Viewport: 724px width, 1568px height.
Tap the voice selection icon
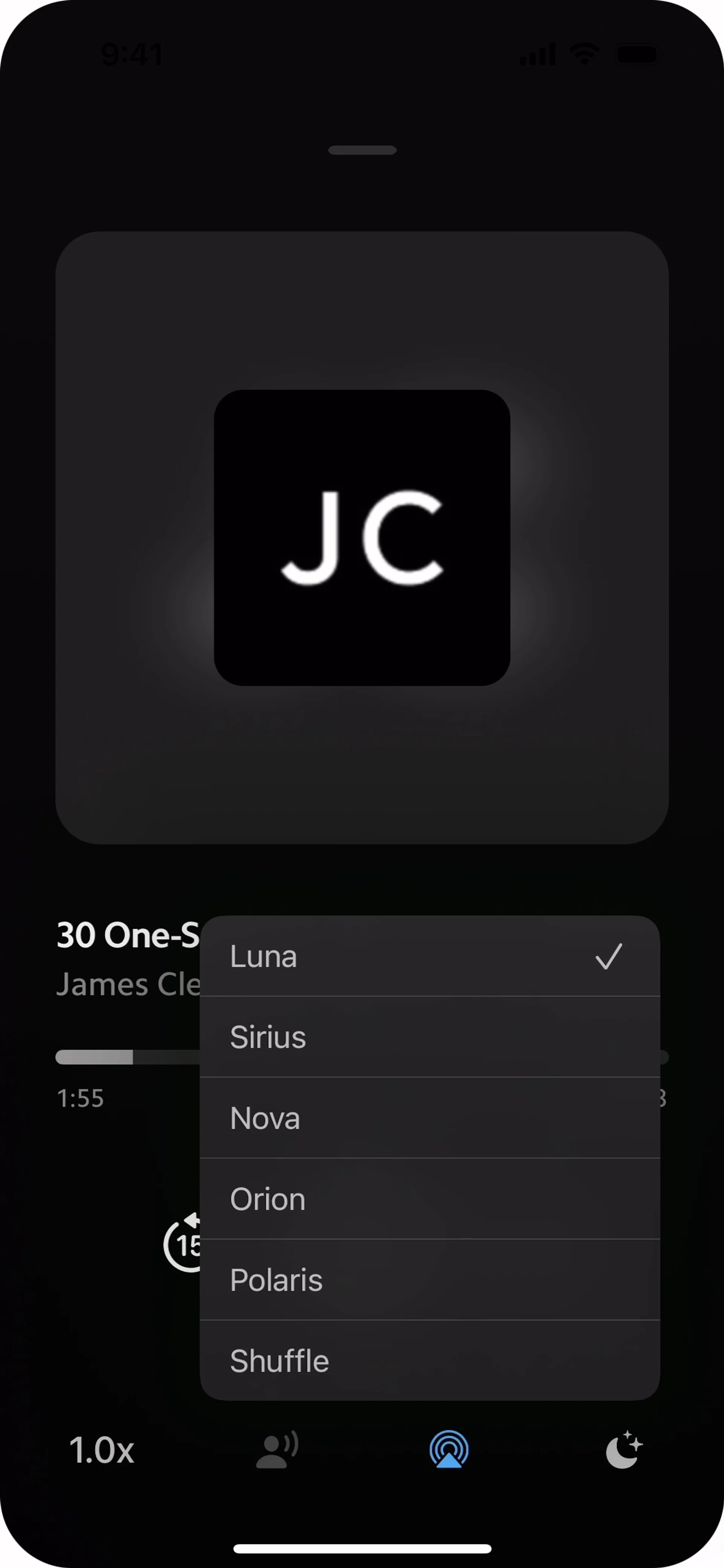click(x=277, y=1450)
